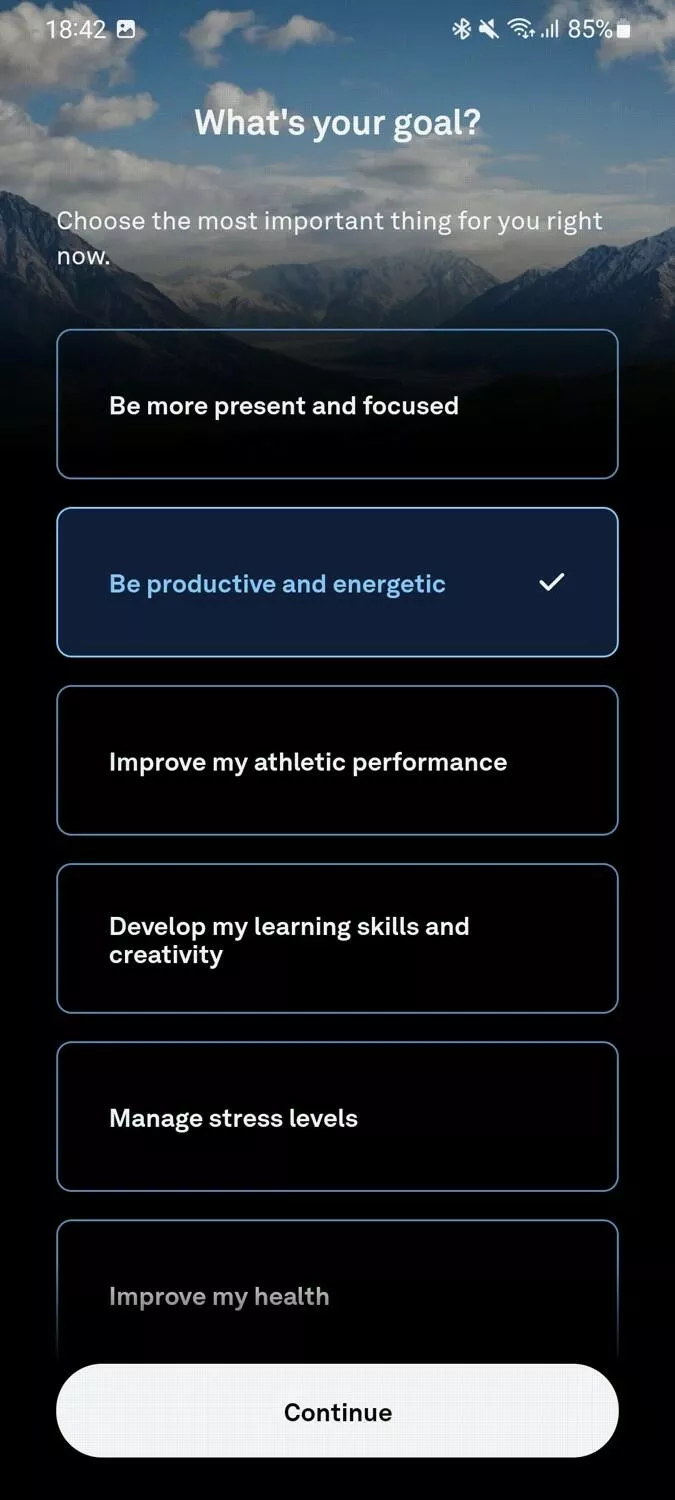Select the "Manage stress levels" goal
This screenshot has width=675, height=1500.
coord(337,1116)
